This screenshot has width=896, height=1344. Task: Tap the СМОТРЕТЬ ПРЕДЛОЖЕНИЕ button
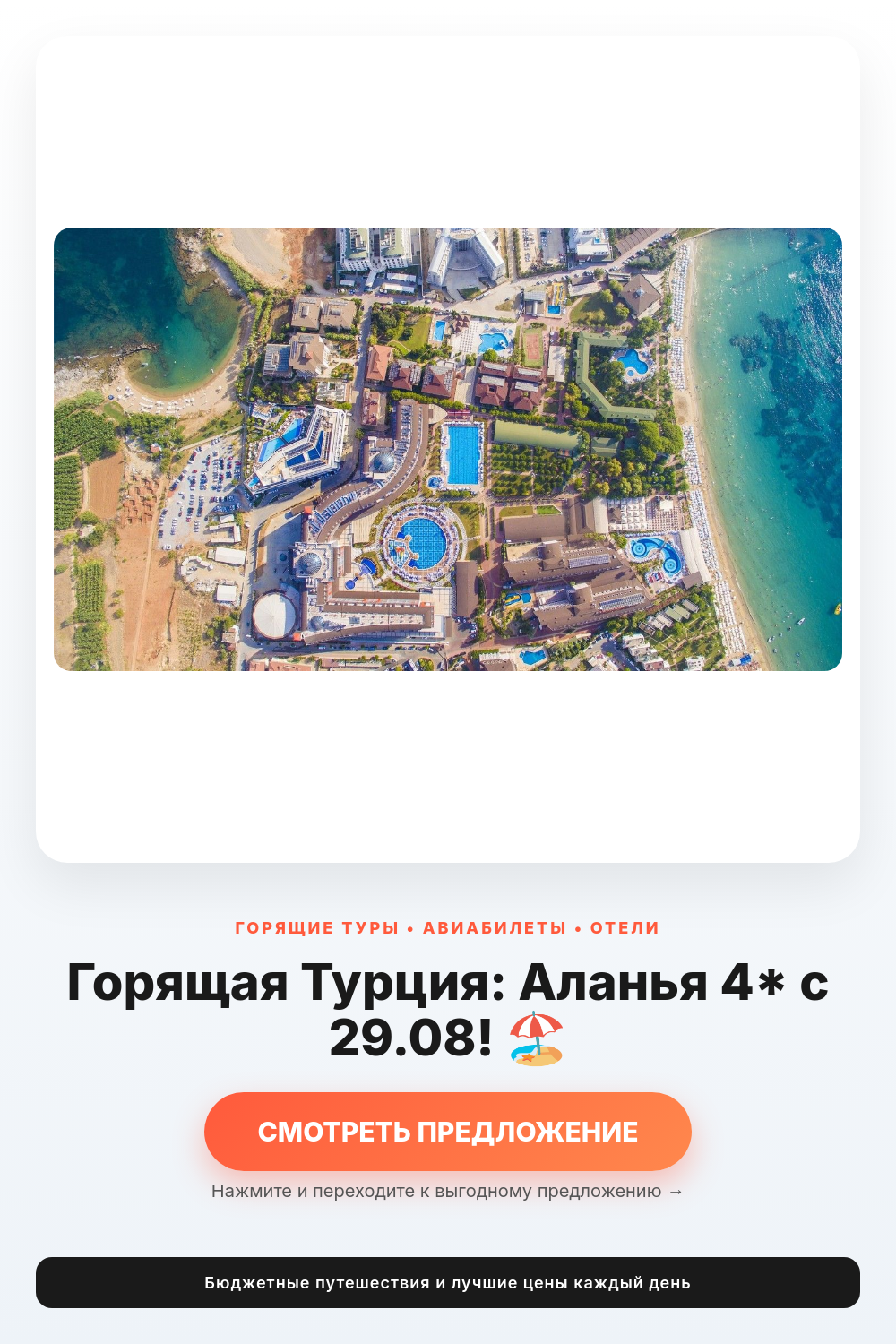coord(448,1131)
